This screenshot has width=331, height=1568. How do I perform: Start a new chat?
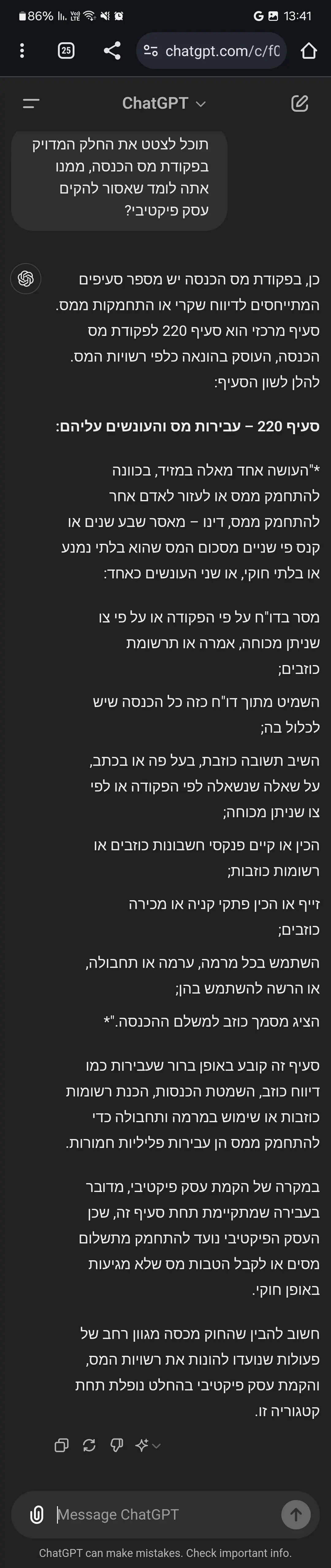(299, 103)
